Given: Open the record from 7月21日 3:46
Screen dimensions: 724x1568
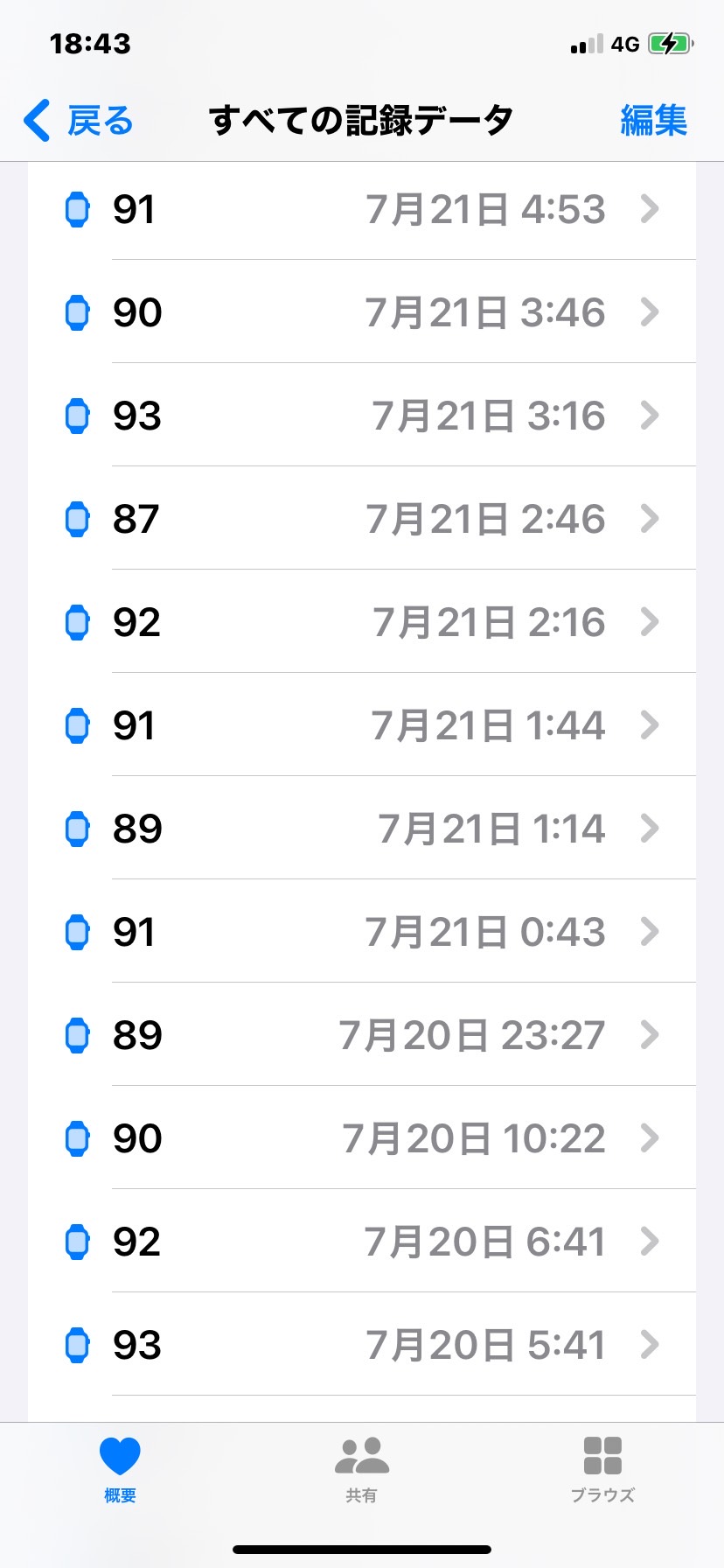Looking at the screenshot, I should [362, 312].
